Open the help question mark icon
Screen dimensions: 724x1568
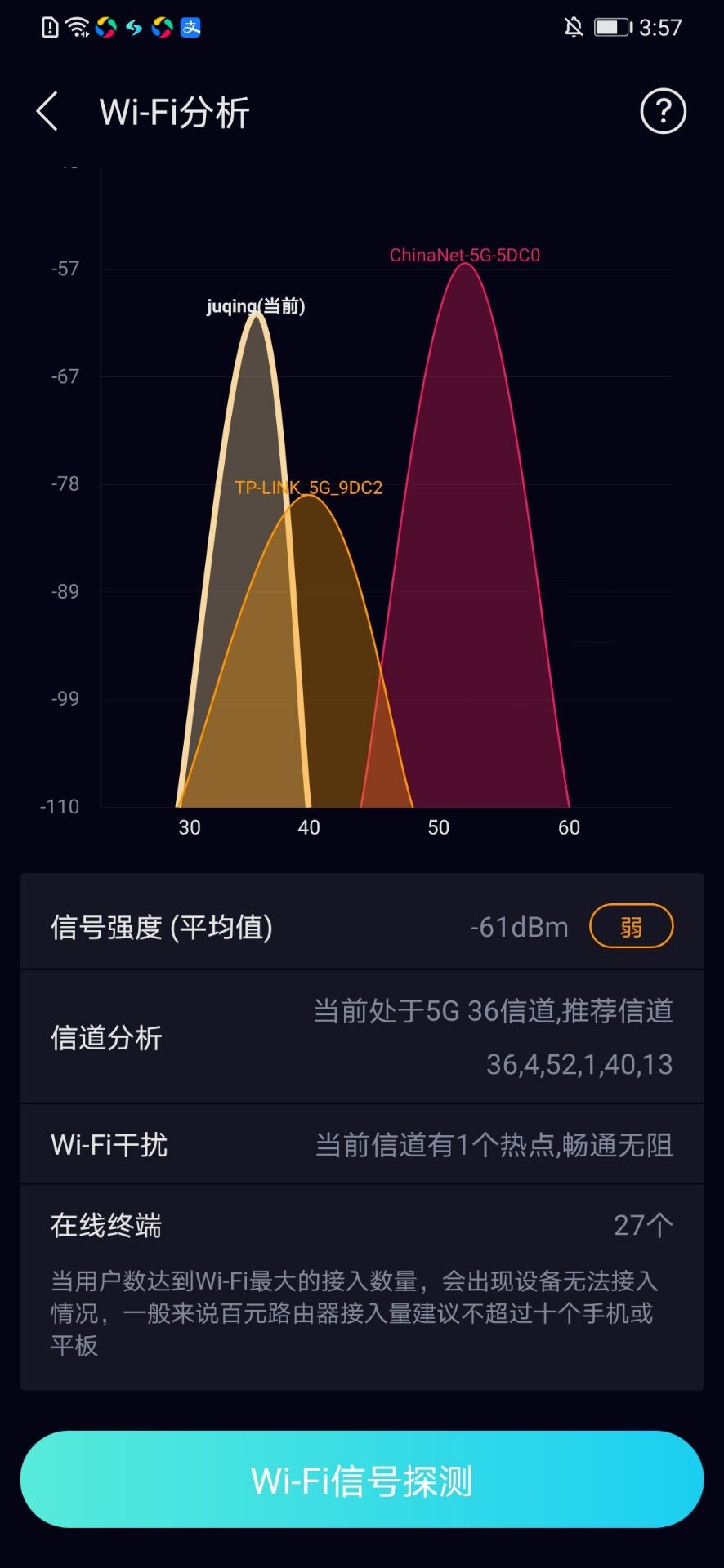[x=663, y=111]
